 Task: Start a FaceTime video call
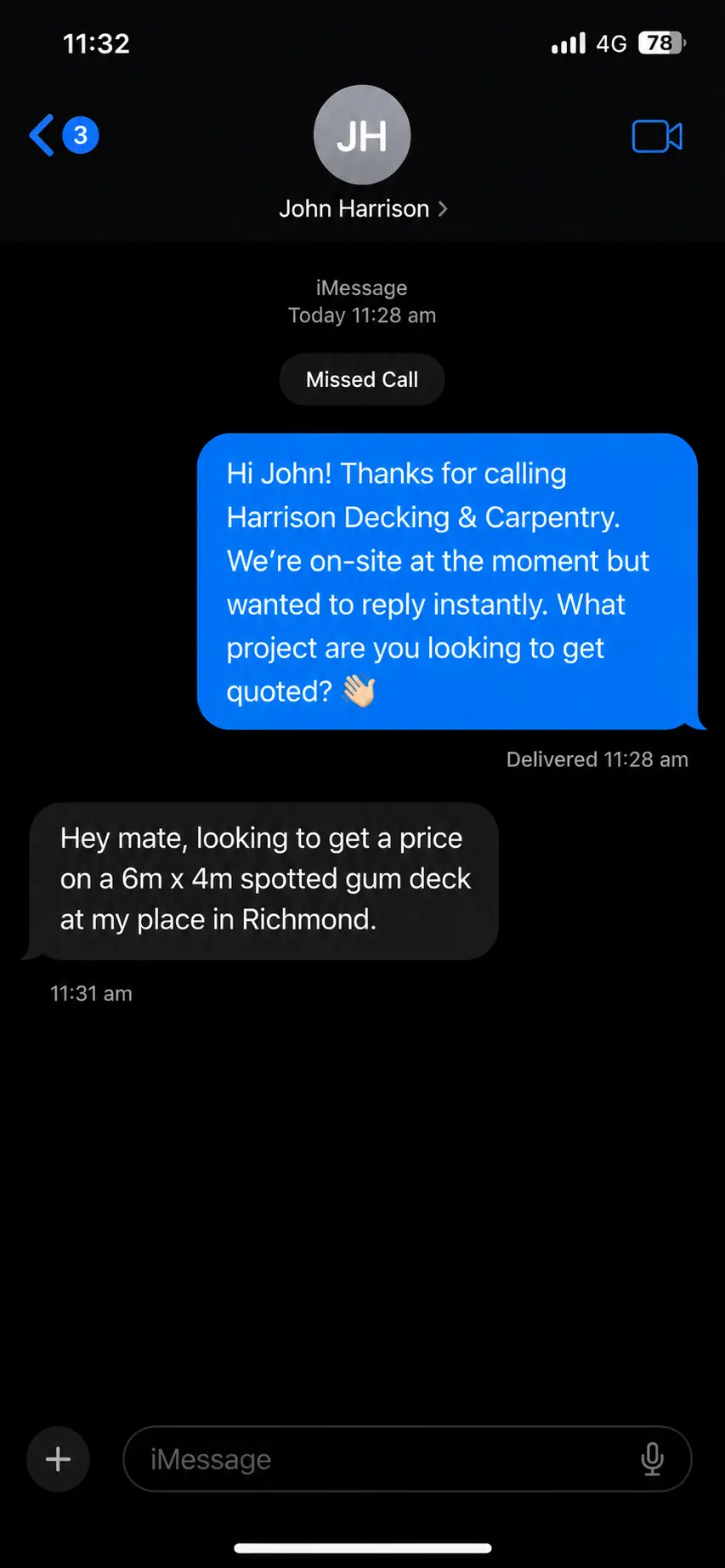[657, 136]
